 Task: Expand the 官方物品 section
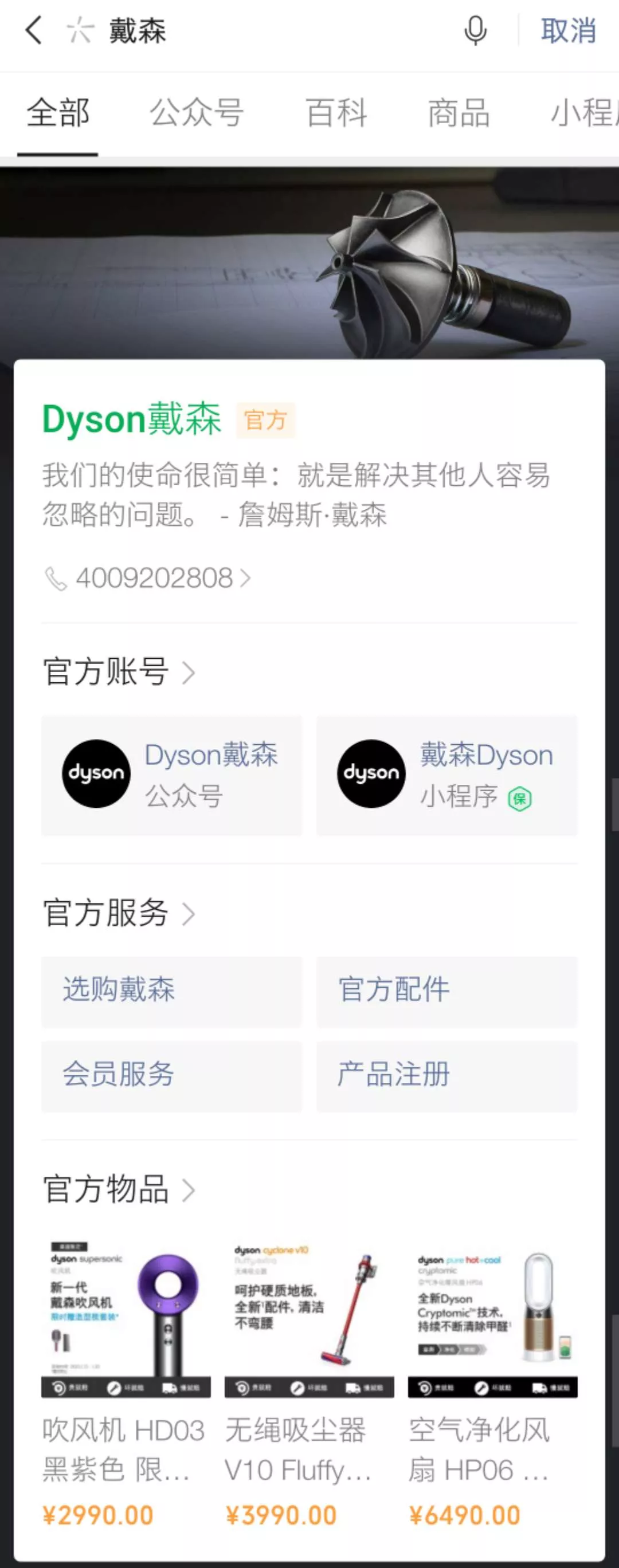pyautogui.click(x=119, y=1189)
